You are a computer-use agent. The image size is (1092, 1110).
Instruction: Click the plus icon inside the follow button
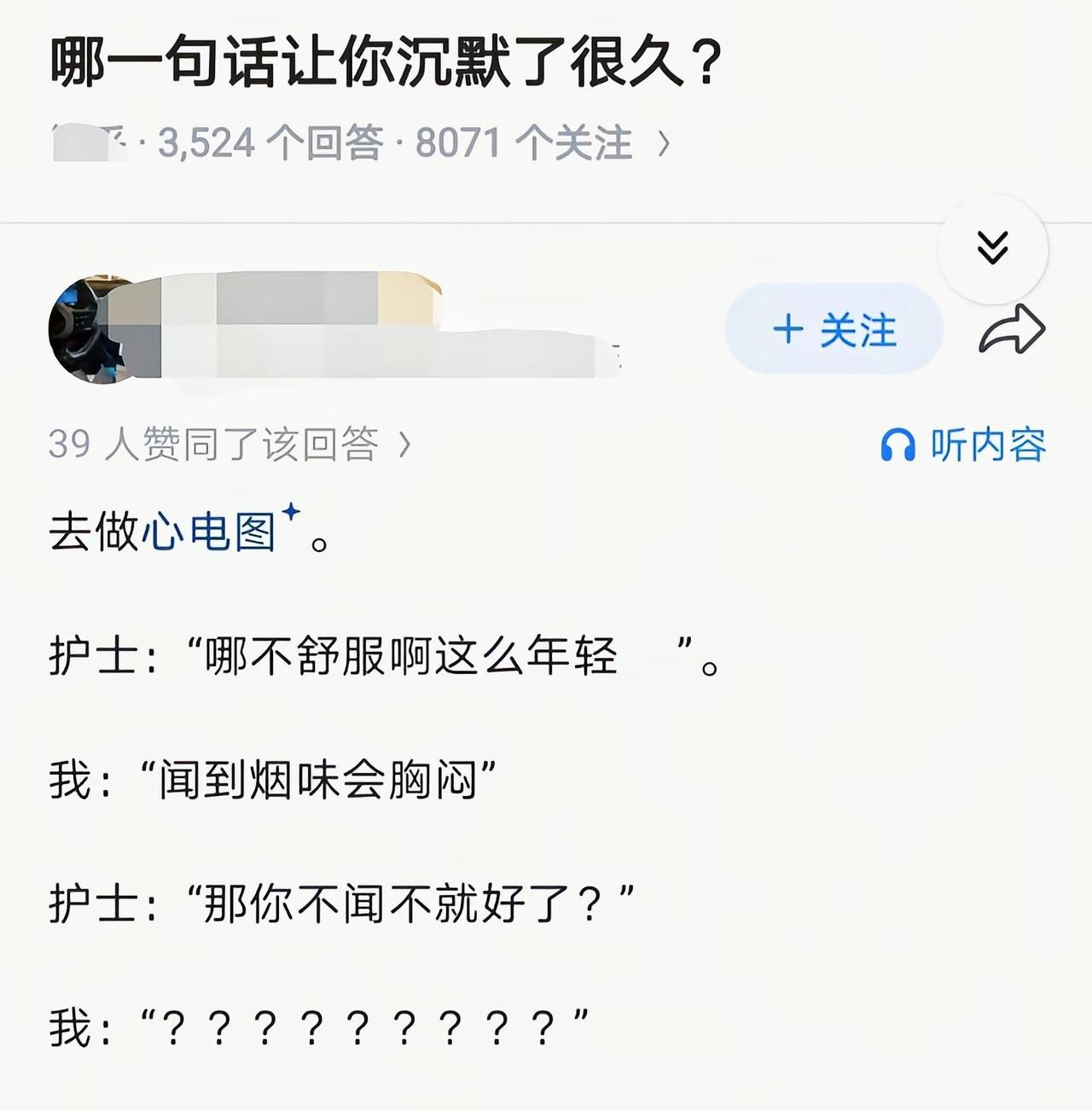[x=789, y=332]
